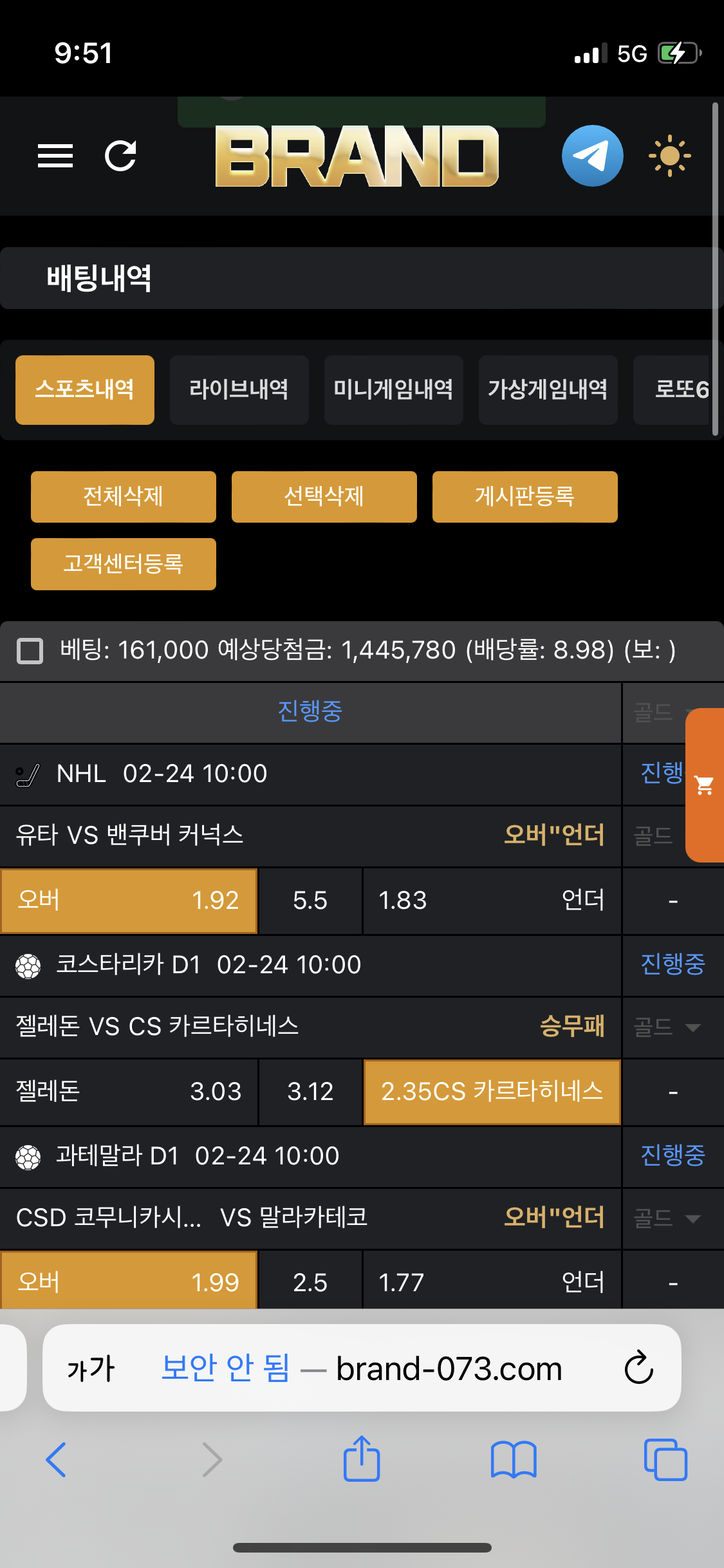Tap Safari reload button in address bar
724x1568 pixels.
pyautogui.click(x=638, y=1367)
